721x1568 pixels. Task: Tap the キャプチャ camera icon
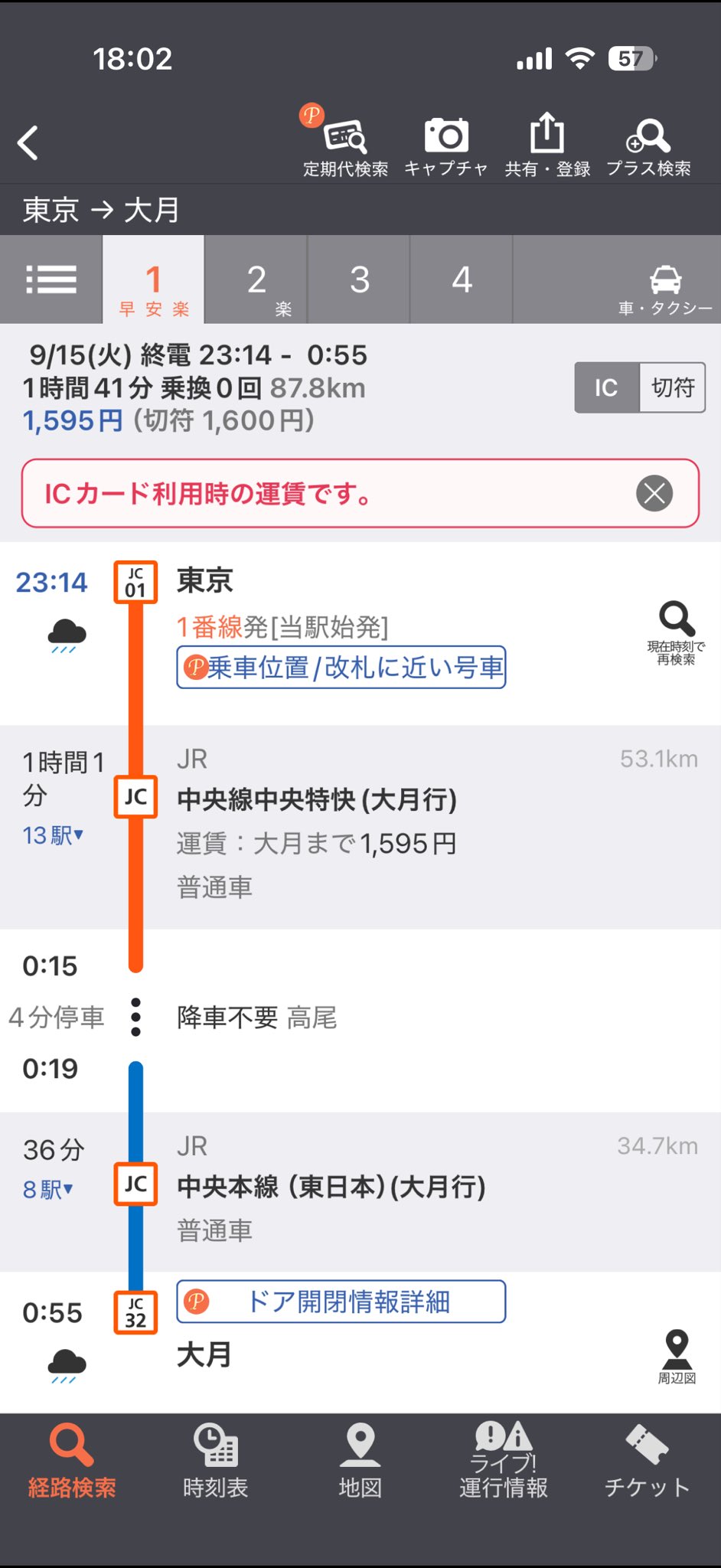coord(446,147)
